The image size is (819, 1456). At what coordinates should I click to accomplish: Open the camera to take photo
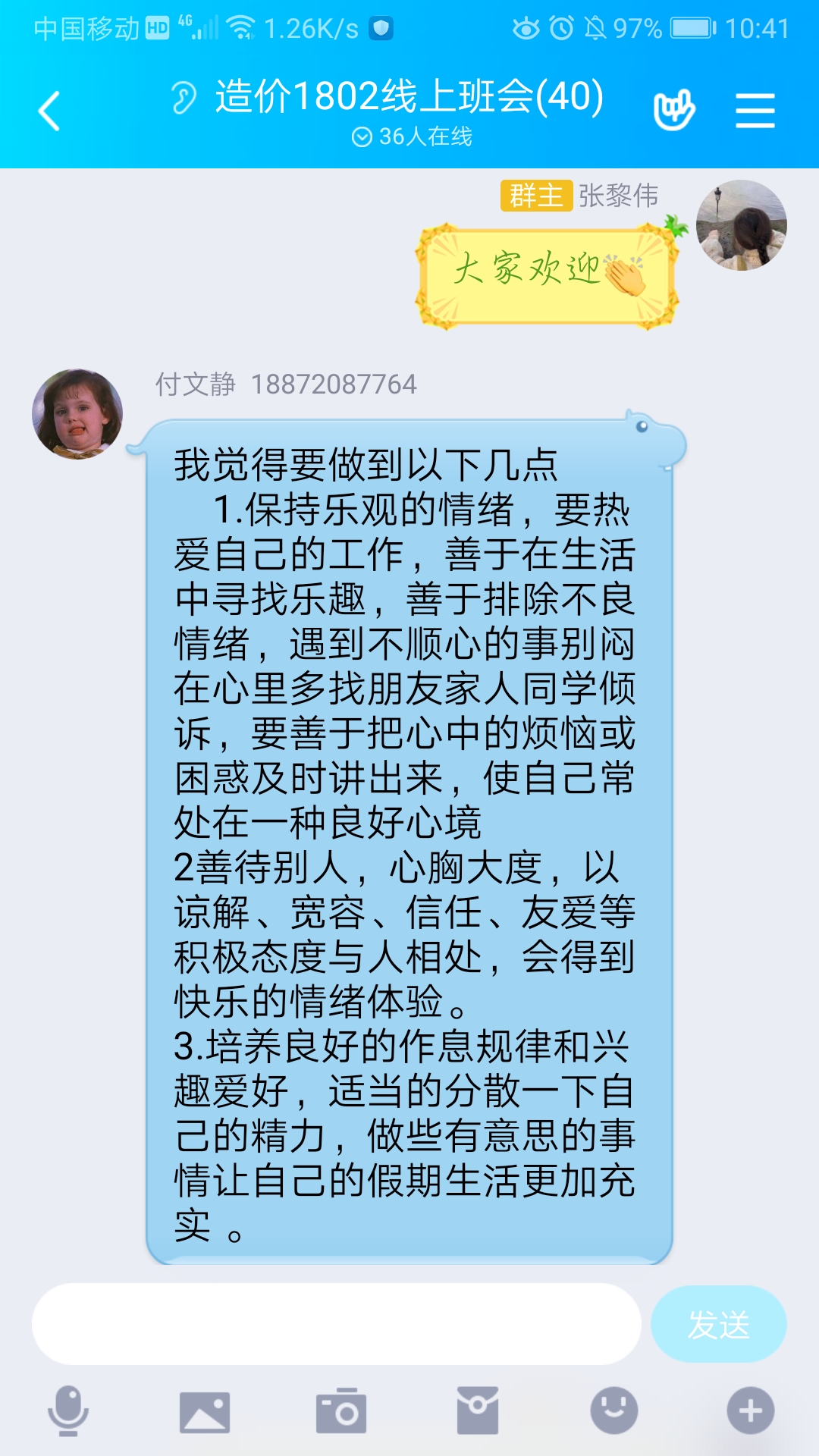click(341, 1411)
